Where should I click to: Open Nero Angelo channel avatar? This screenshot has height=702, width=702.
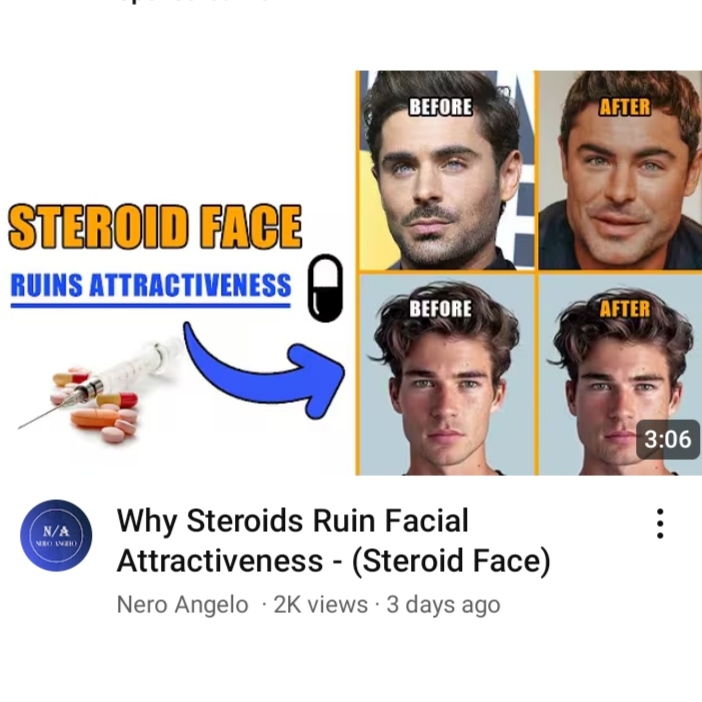[x=56, y=535]
